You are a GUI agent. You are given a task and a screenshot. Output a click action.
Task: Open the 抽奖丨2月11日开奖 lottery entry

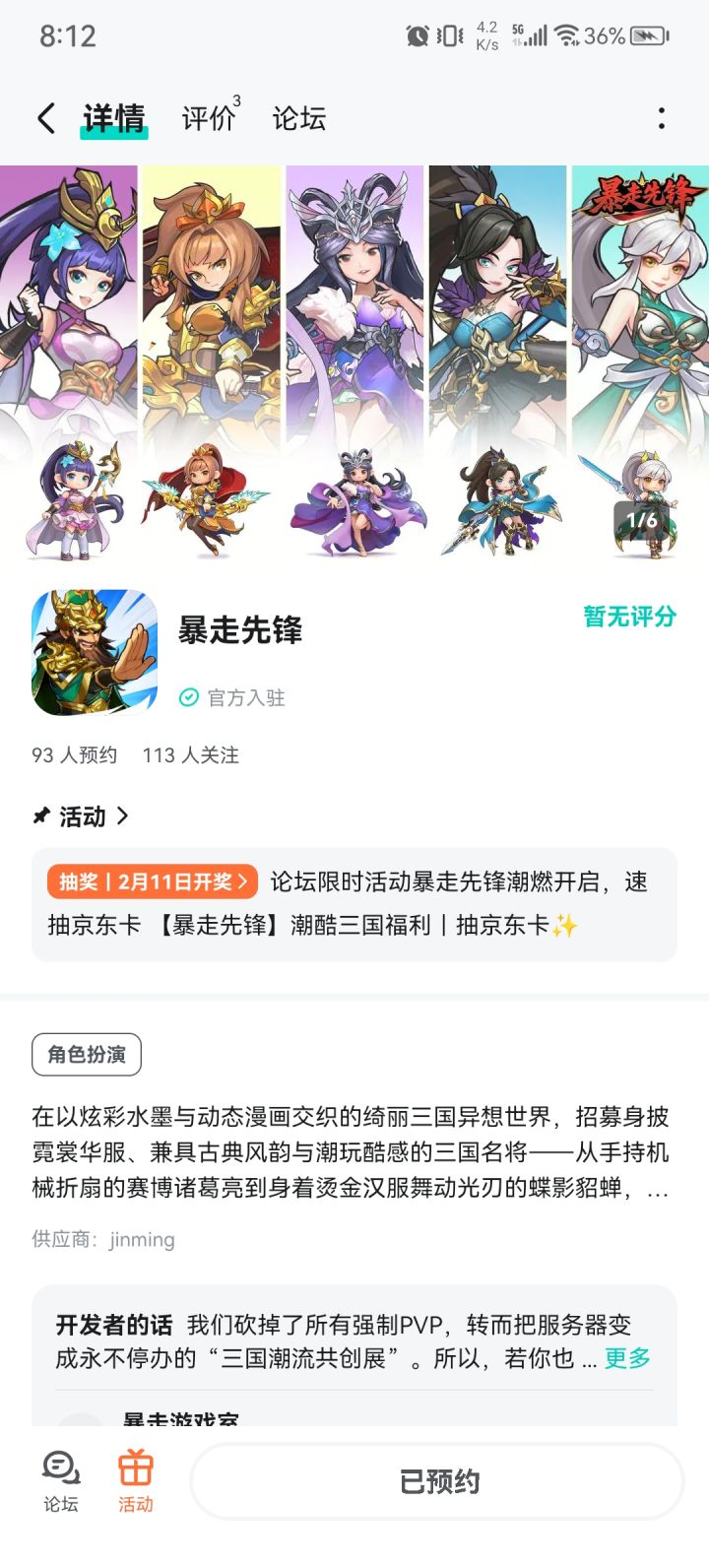[x=152, y=882]
